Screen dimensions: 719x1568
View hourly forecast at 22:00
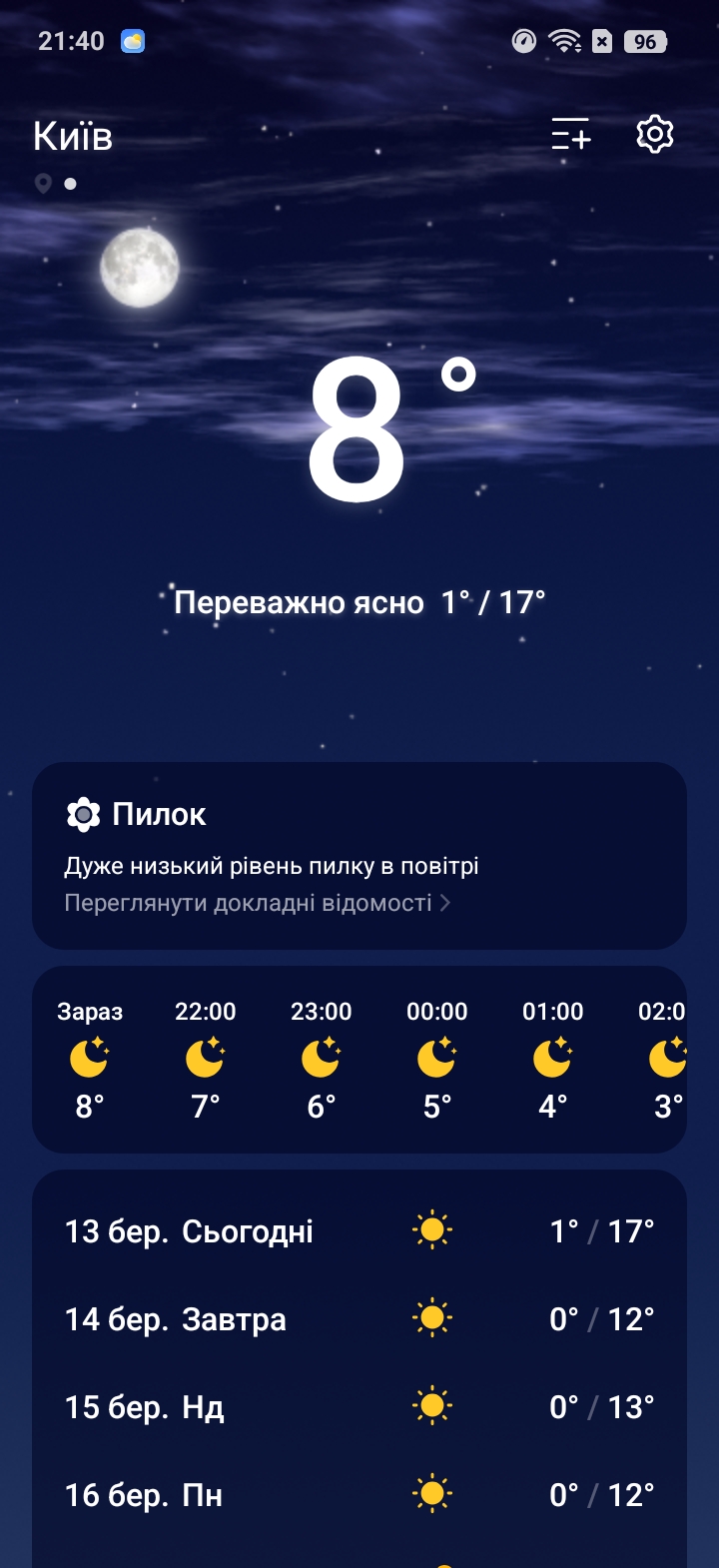[206, 1059]
